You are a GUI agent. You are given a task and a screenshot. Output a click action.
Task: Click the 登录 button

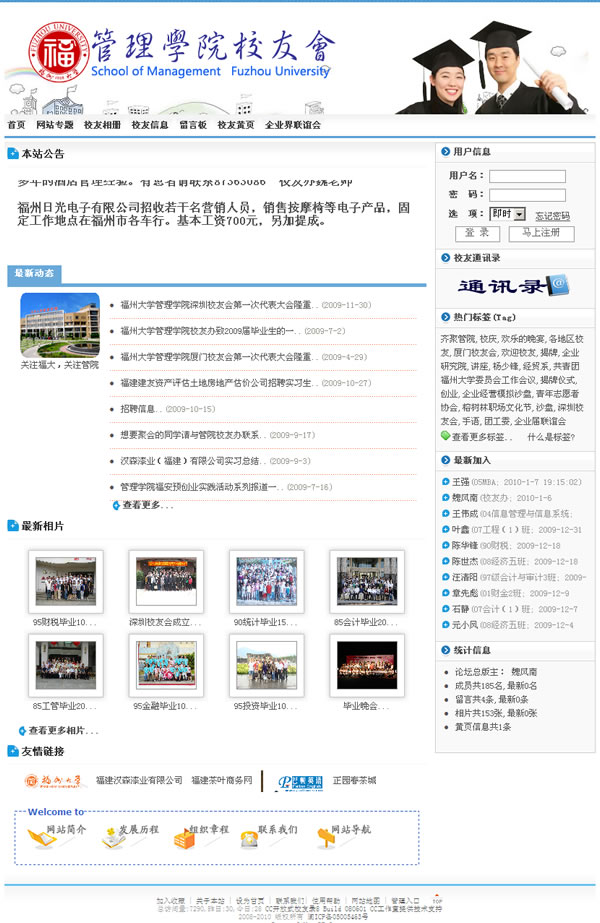pyautogui.click(x=477, y=233)
